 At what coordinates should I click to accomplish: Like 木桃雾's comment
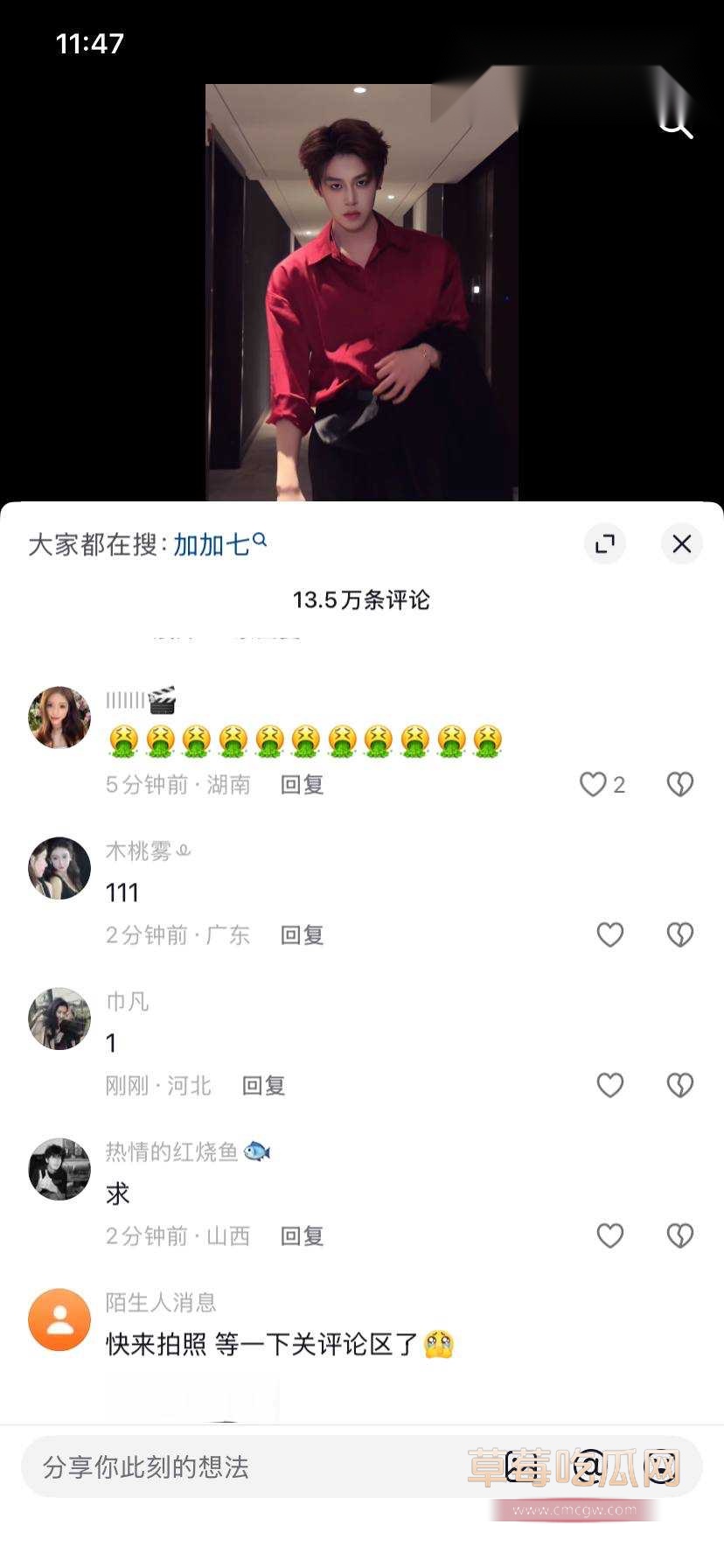(x=610, y=934)
